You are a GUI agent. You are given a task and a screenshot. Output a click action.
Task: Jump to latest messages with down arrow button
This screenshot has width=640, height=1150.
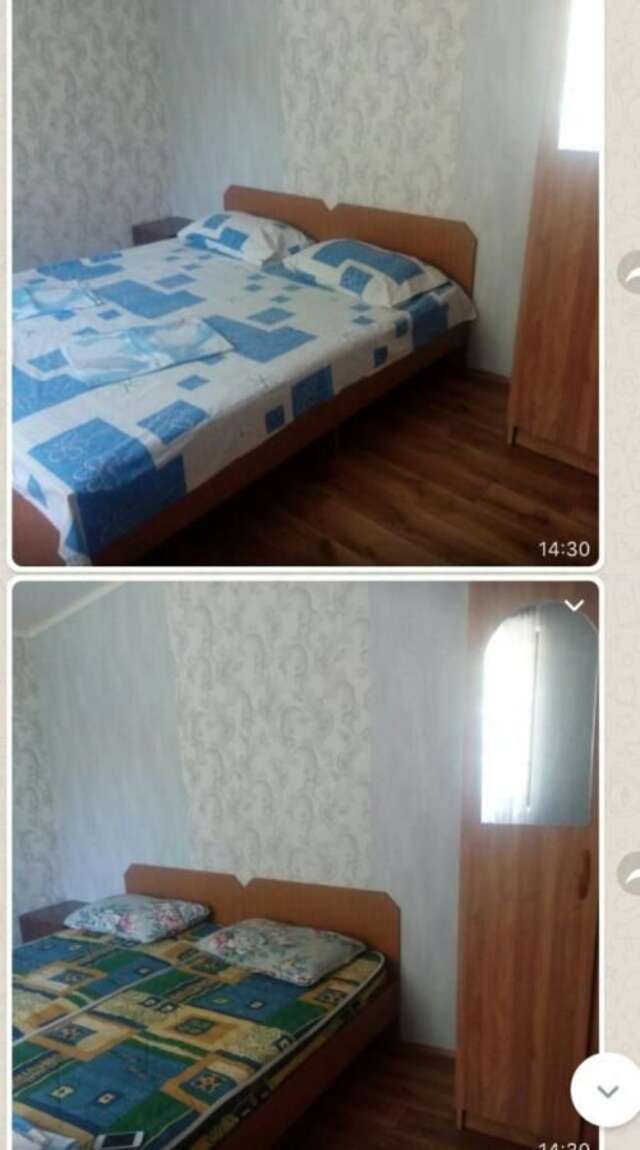pos(606,1091)
